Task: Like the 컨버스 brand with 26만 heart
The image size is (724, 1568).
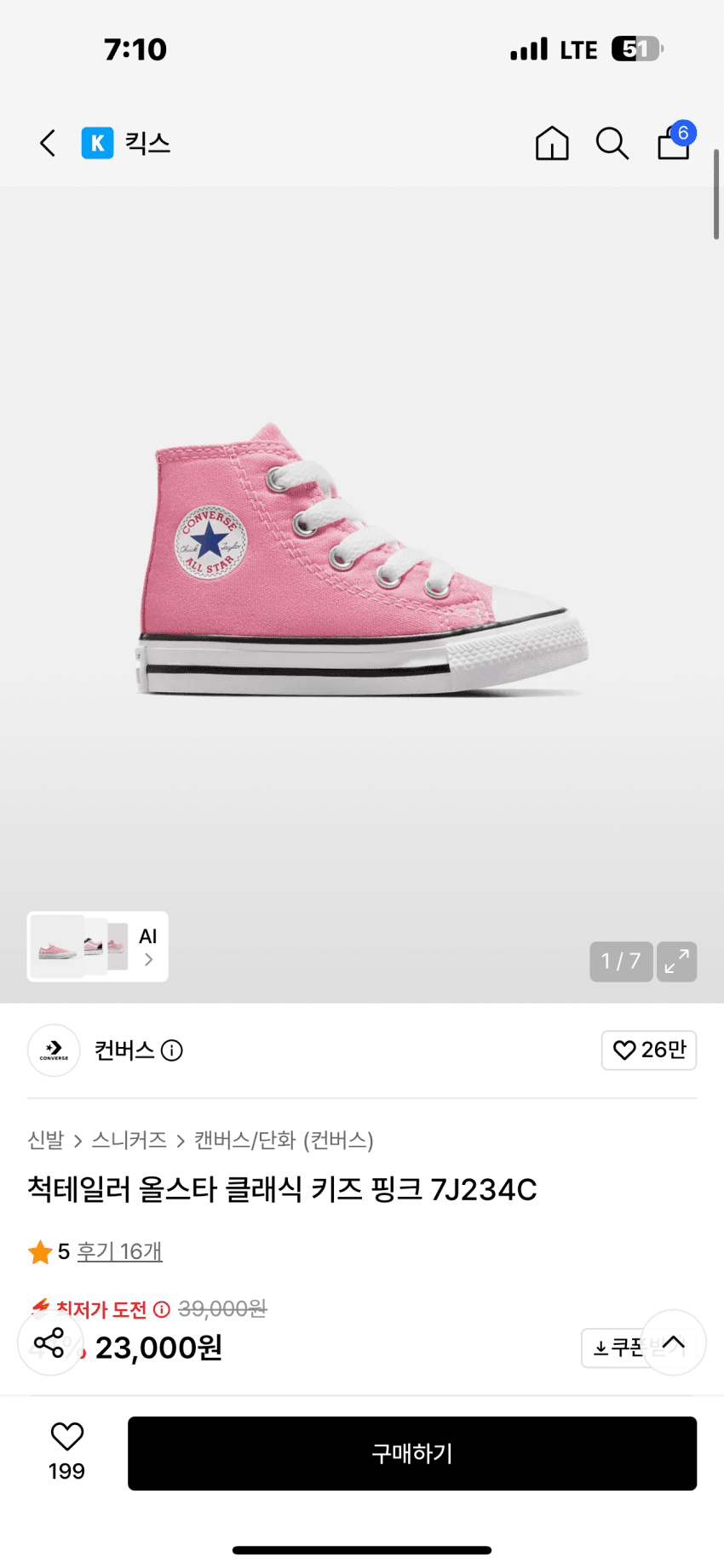Action: point(649,1050)
